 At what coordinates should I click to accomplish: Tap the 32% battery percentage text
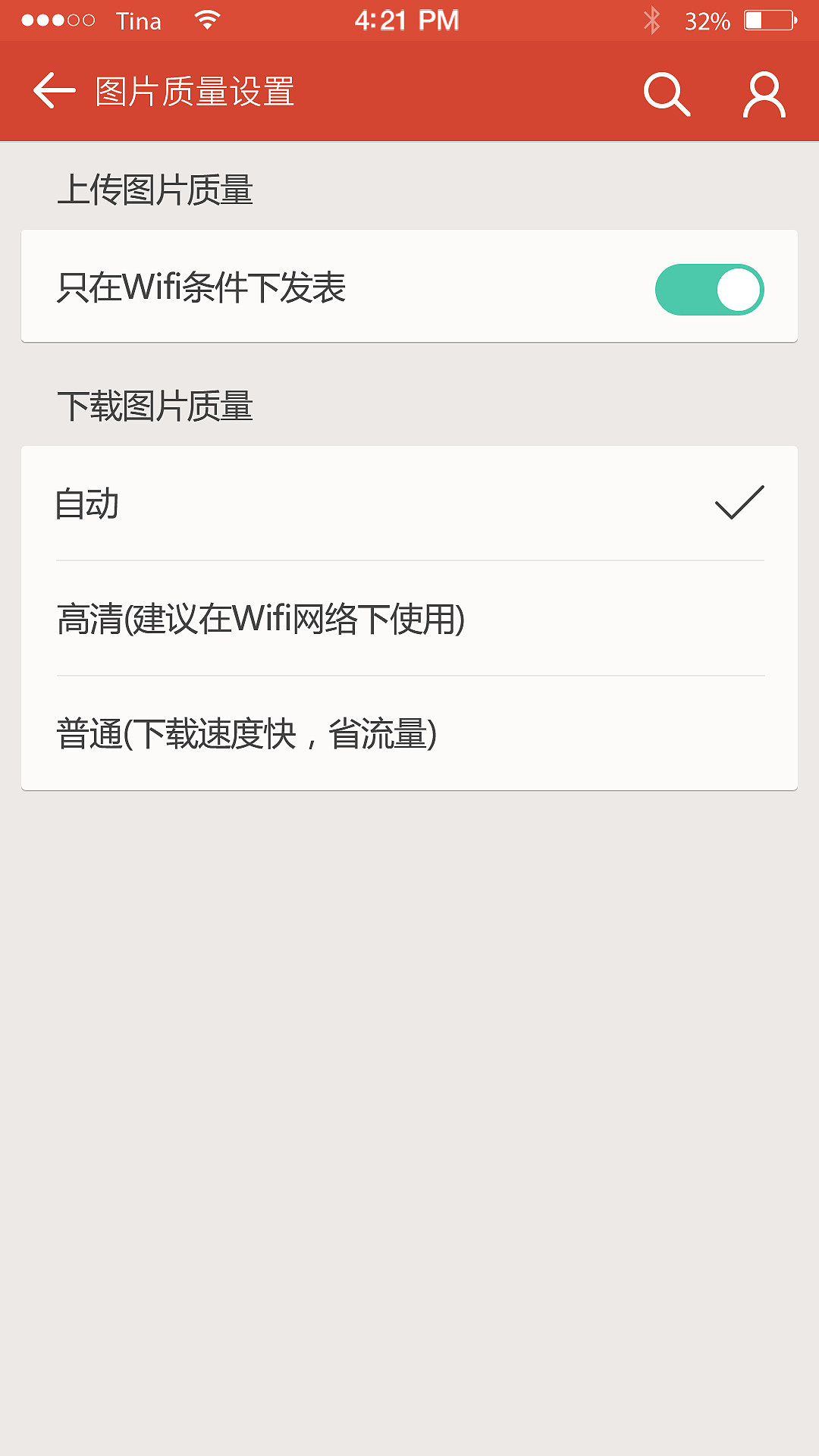(708, 20)
